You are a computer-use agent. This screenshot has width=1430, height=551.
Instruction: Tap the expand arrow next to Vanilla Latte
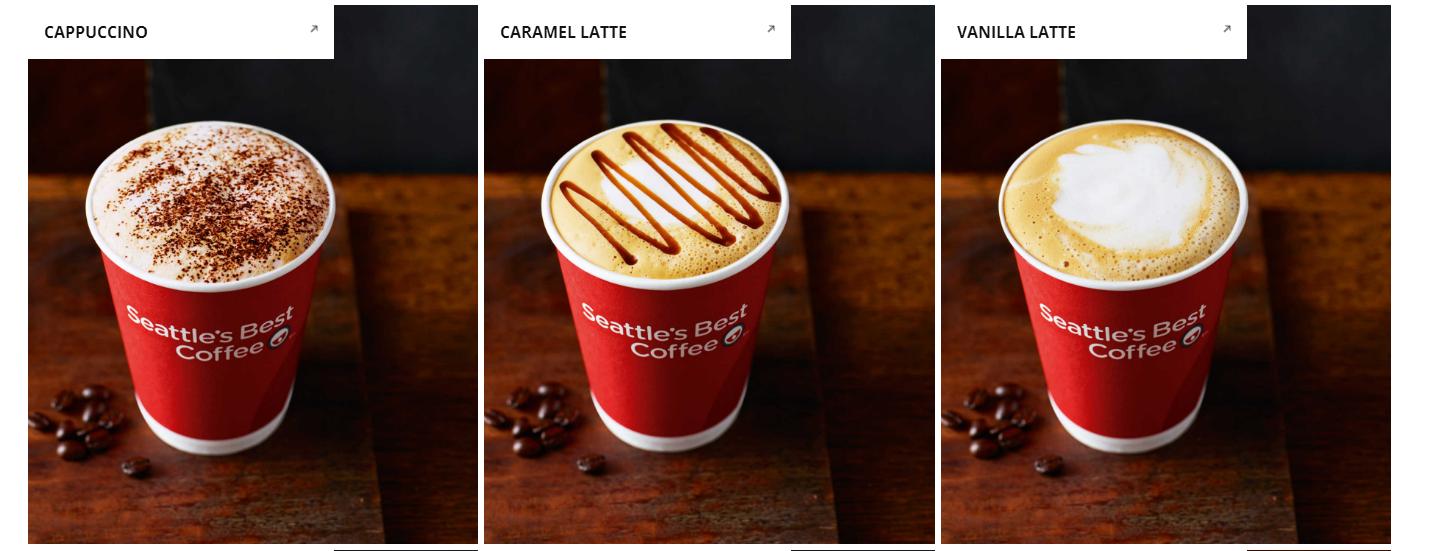point(1227,29)
